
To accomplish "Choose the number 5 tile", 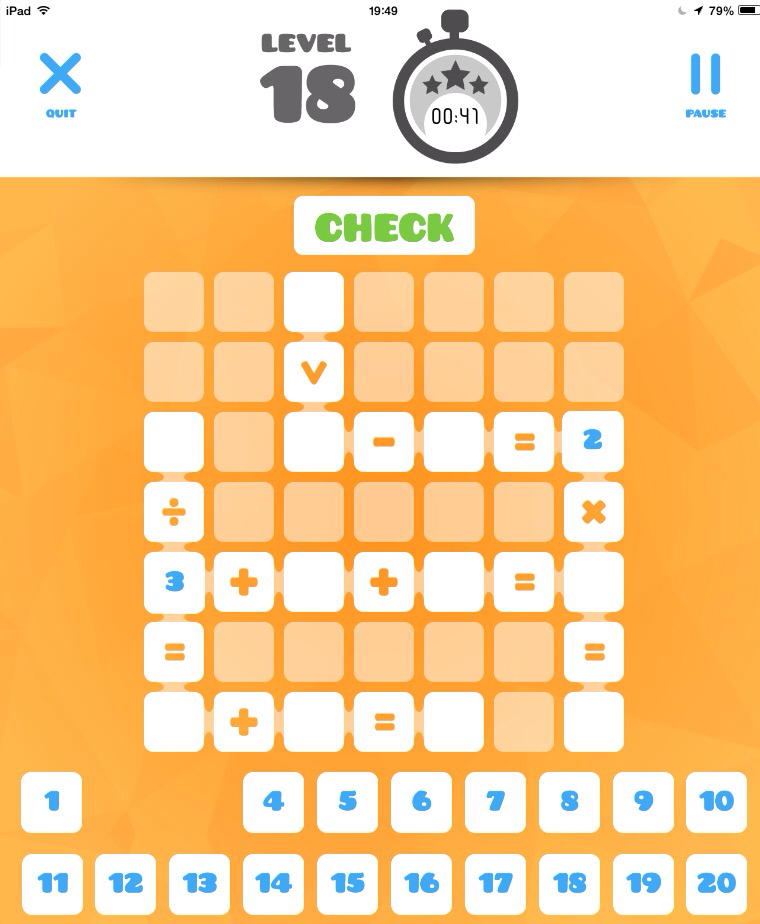I will [347, 802].
